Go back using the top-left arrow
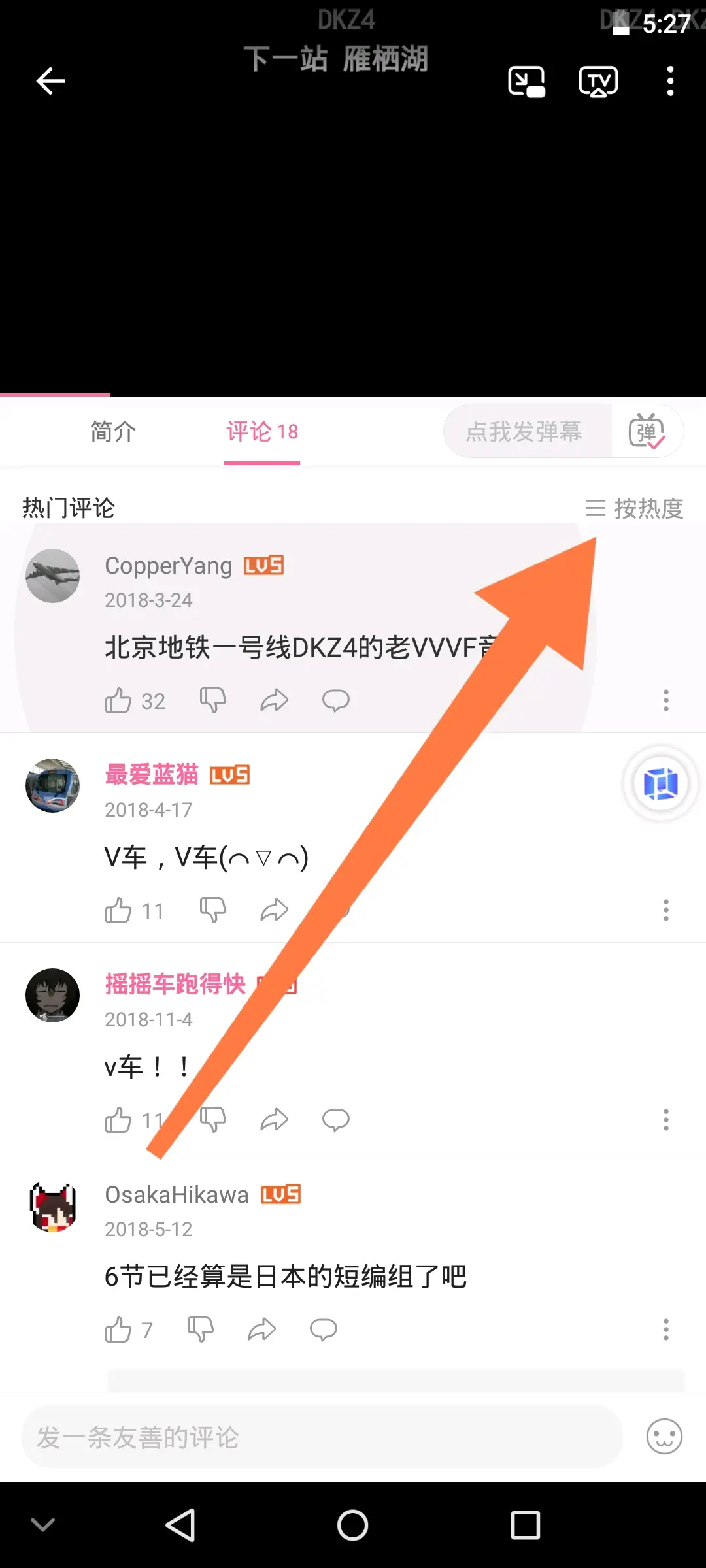Screen dimensions: 706x1568 (50, 82)
